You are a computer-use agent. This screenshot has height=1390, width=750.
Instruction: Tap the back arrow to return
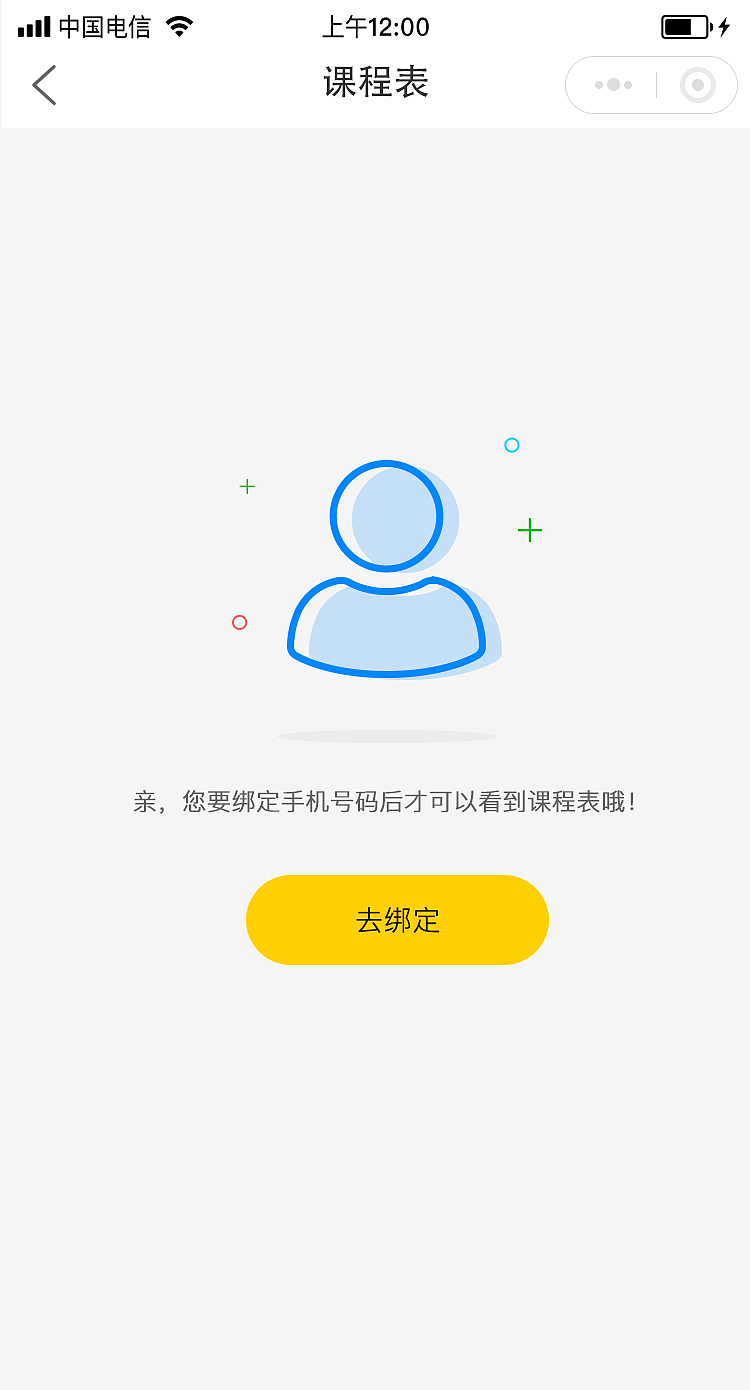(x=44, y=85)
